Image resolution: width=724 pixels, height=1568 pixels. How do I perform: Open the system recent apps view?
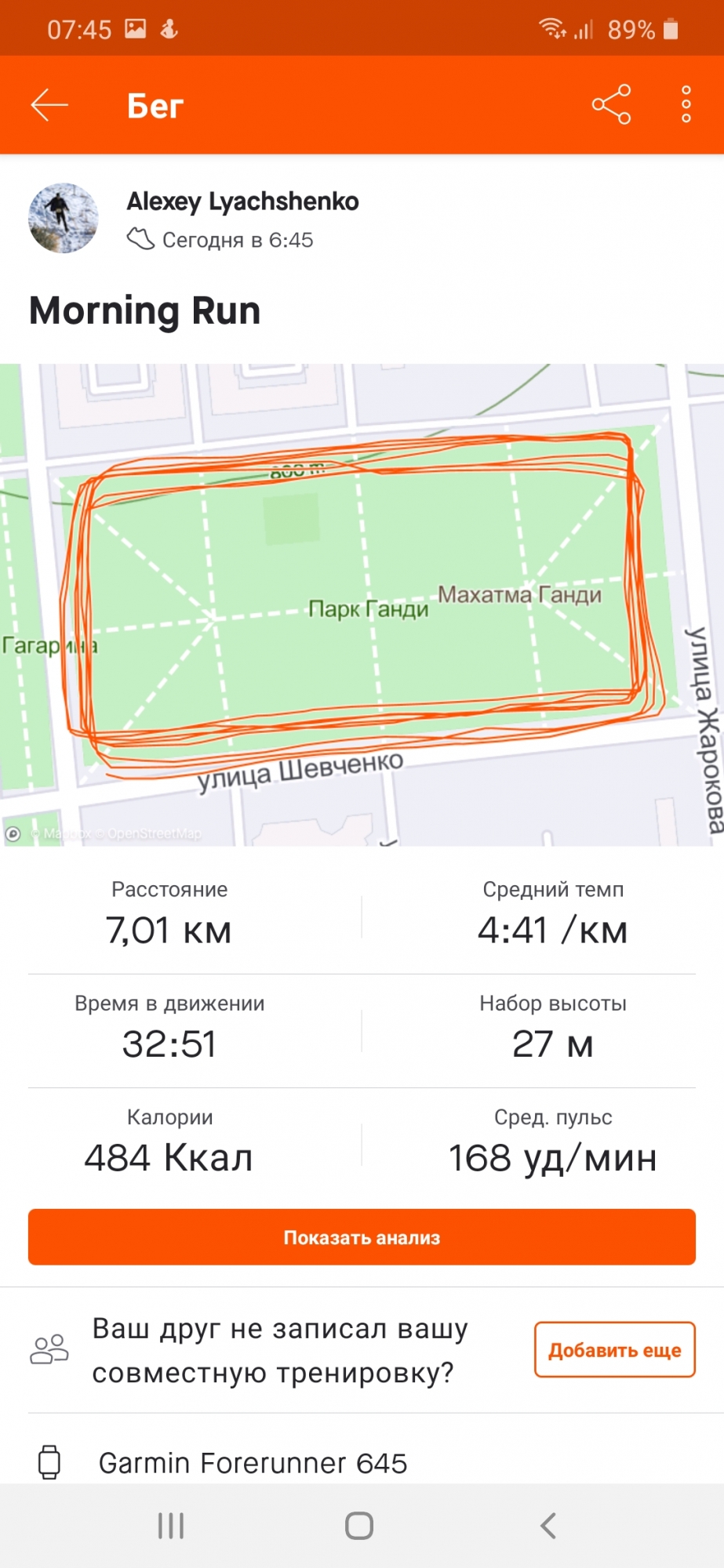click(x=171, y=1526)
